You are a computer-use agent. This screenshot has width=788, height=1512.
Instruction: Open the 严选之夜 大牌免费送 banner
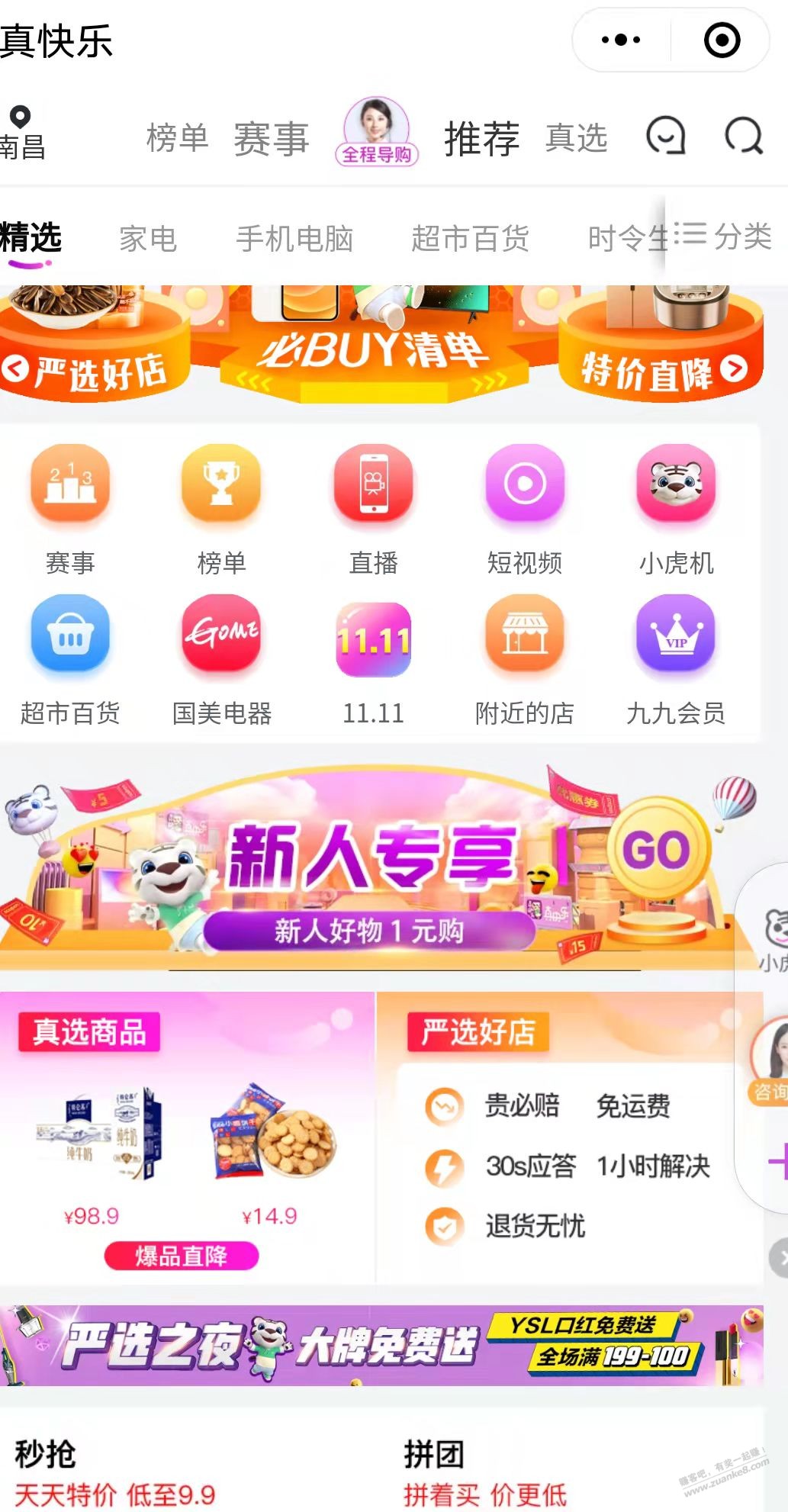pos(381,1345)
